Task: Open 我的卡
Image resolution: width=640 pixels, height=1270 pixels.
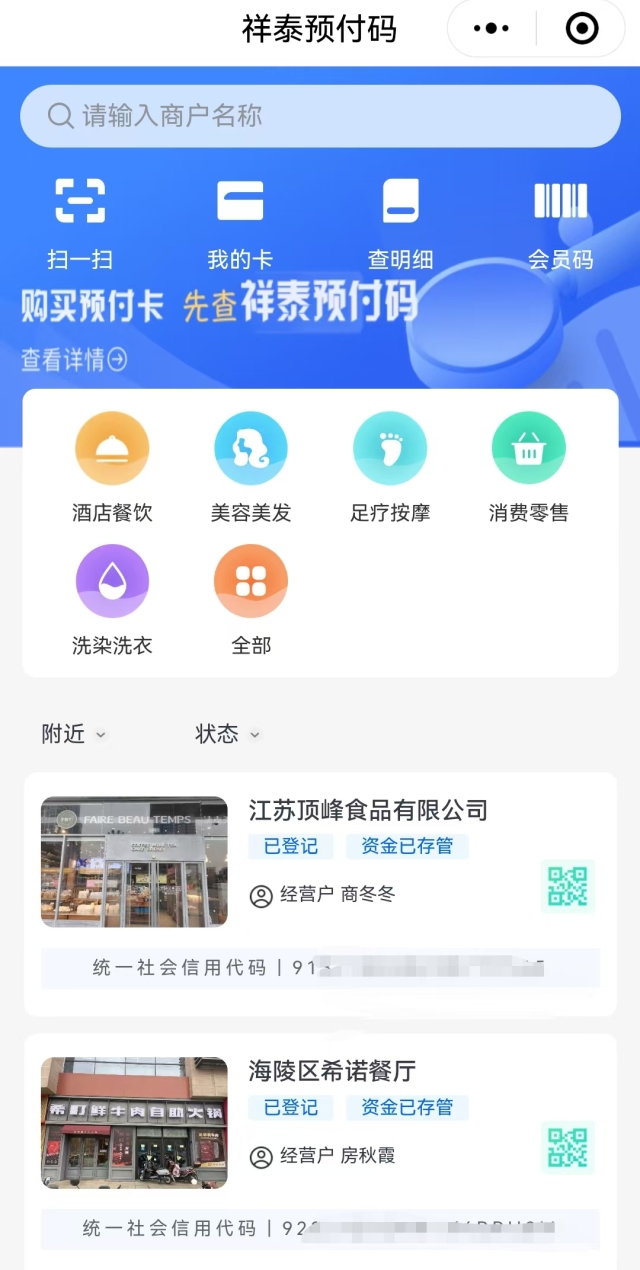Action: (240, 222)
